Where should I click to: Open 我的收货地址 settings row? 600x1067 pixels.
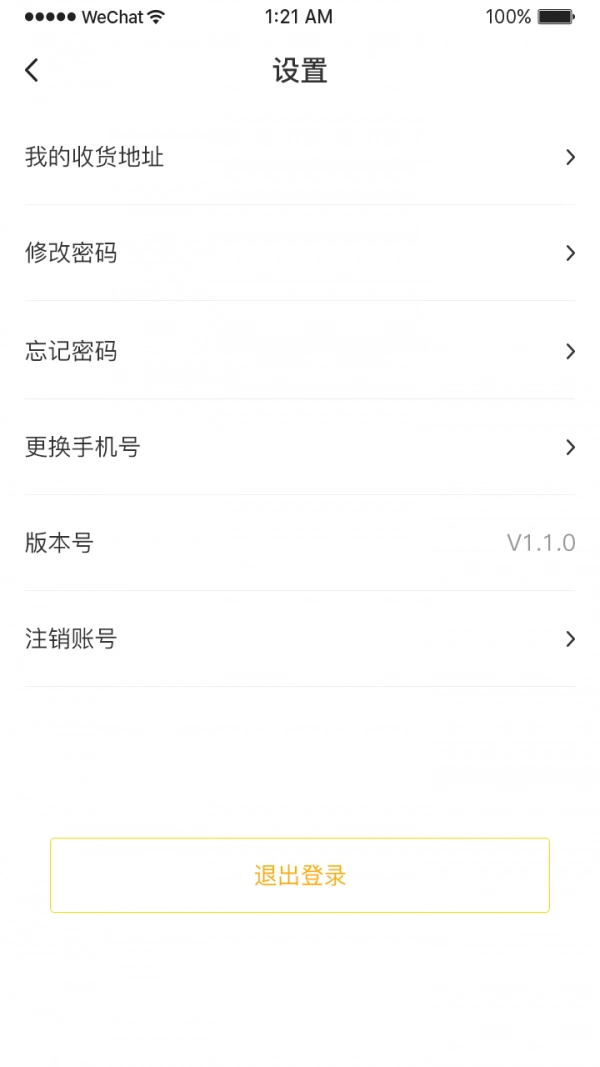point(300,157)
